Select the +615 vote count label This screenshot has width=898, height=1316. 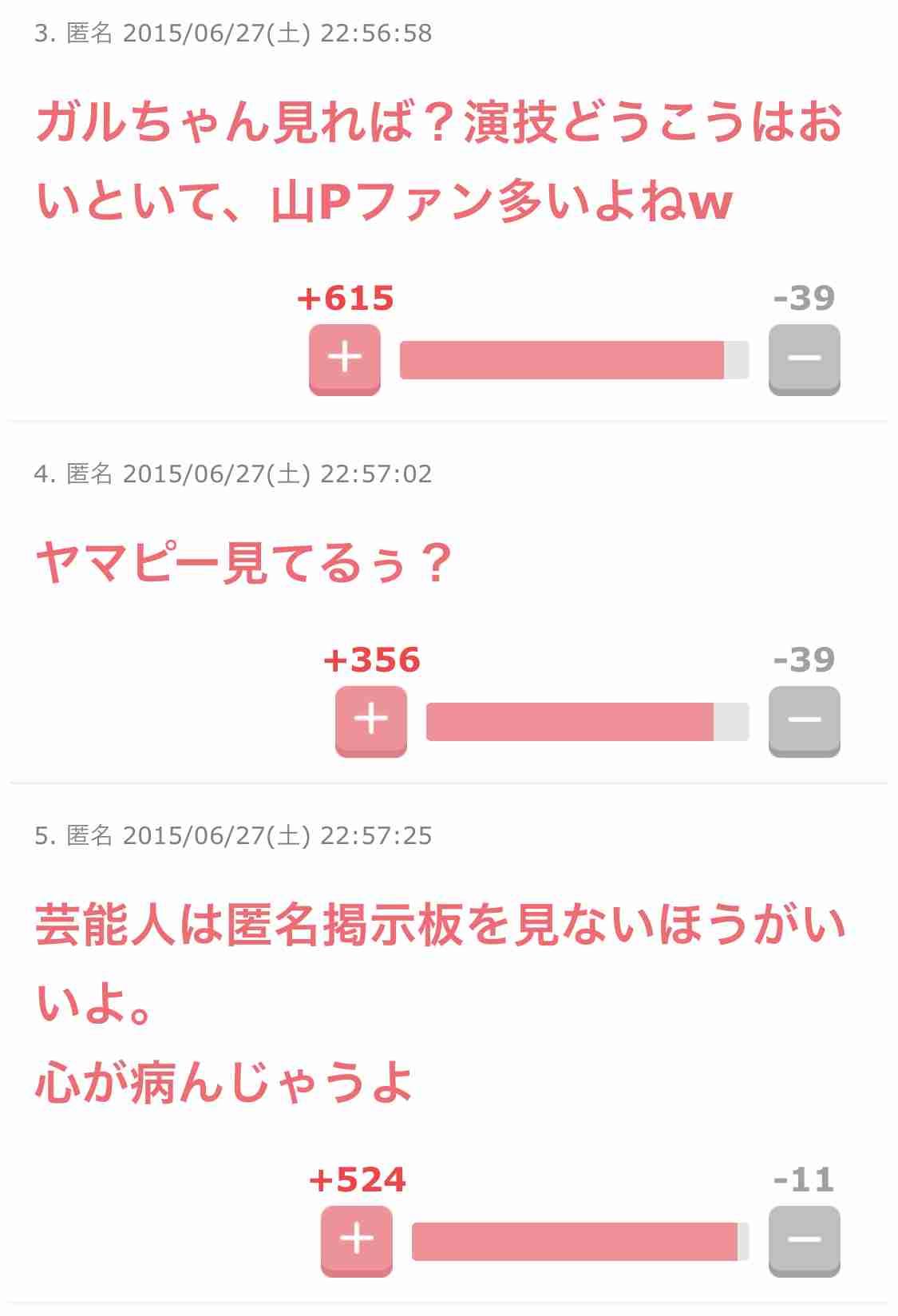345,299
